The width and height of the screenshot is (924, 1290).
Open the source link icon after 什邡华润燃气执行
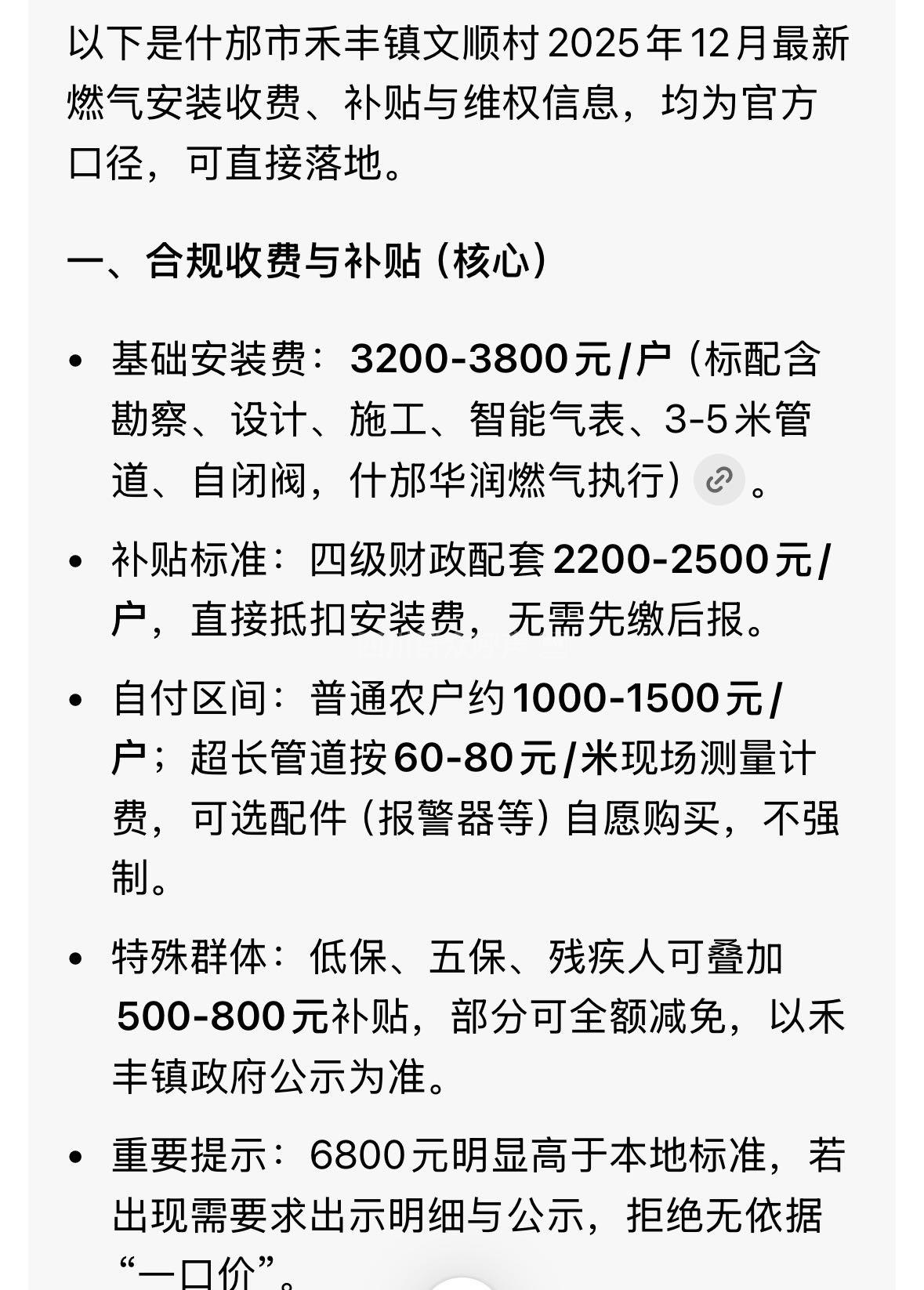click(x=718, y=479)
